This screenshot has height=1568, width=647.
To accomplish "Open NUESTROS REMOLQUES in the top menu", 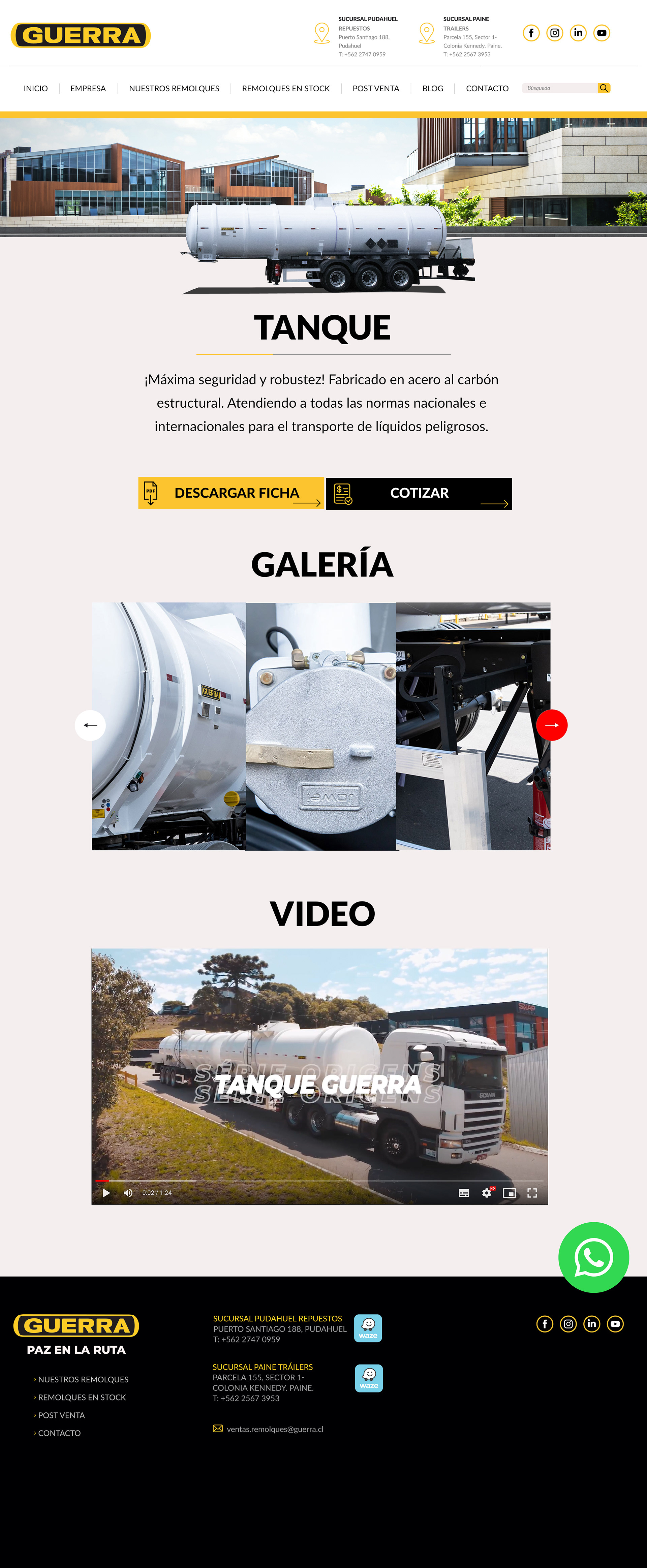I will tap(174, 88).
